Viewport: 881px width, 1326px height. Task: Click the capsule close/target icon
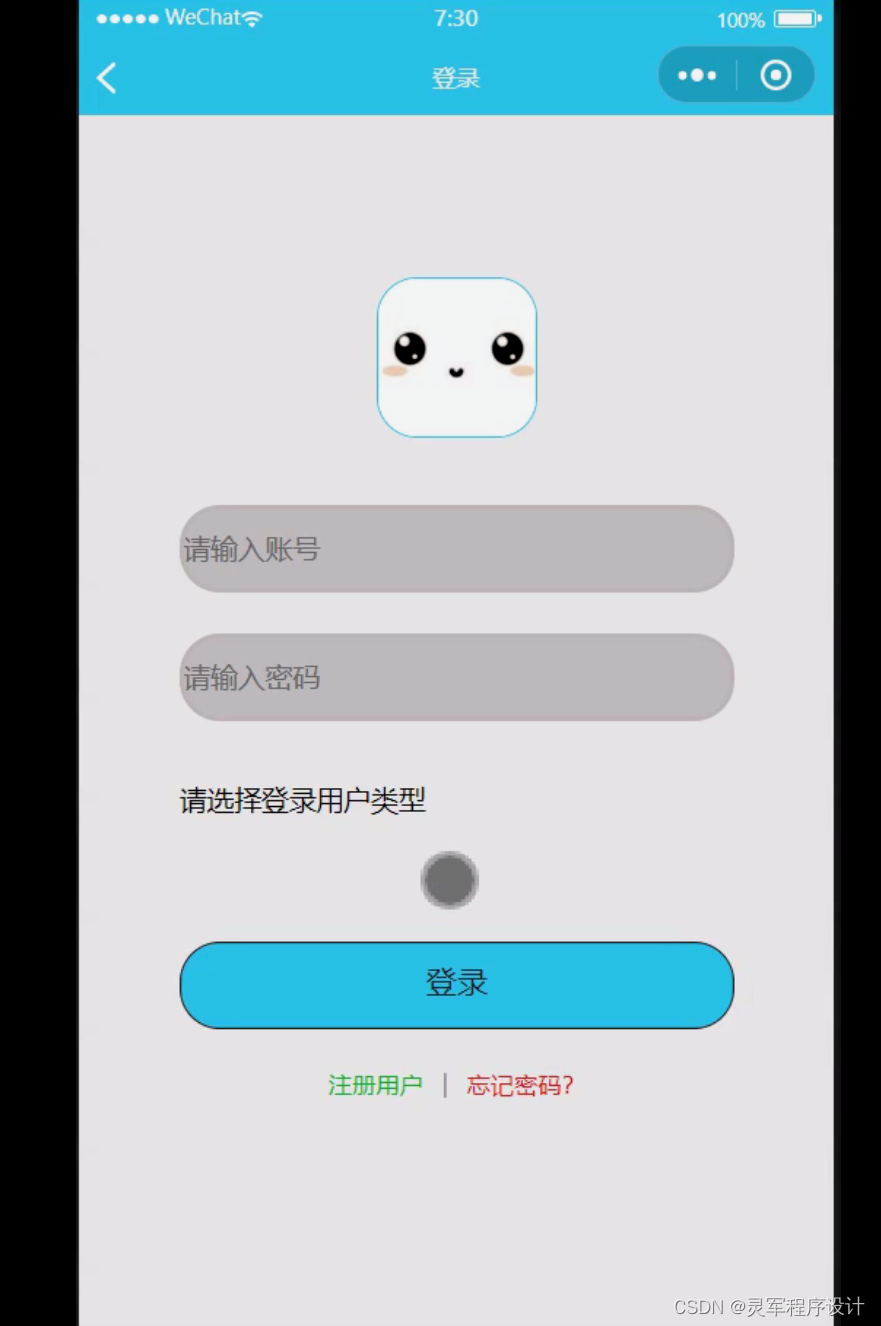pyautogui.click(x=776, y=75)
